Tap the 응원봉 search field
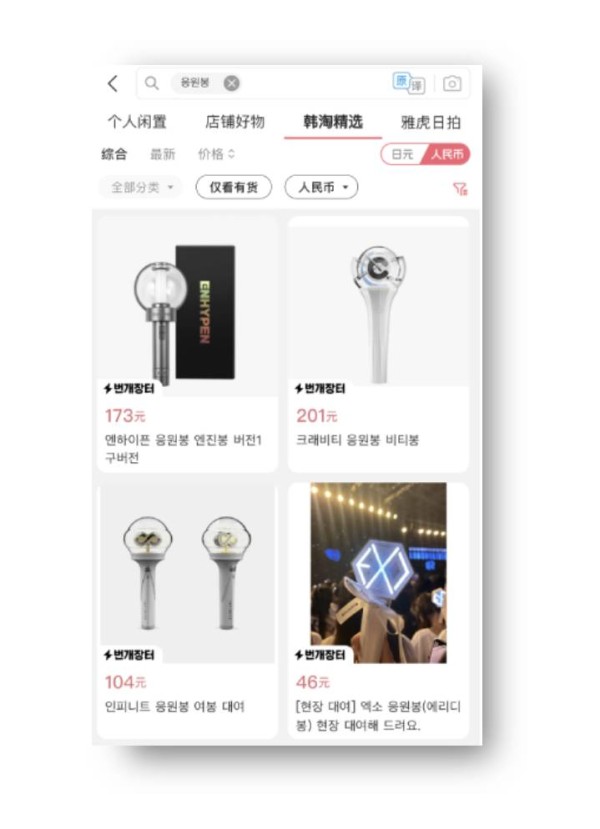 300,83
